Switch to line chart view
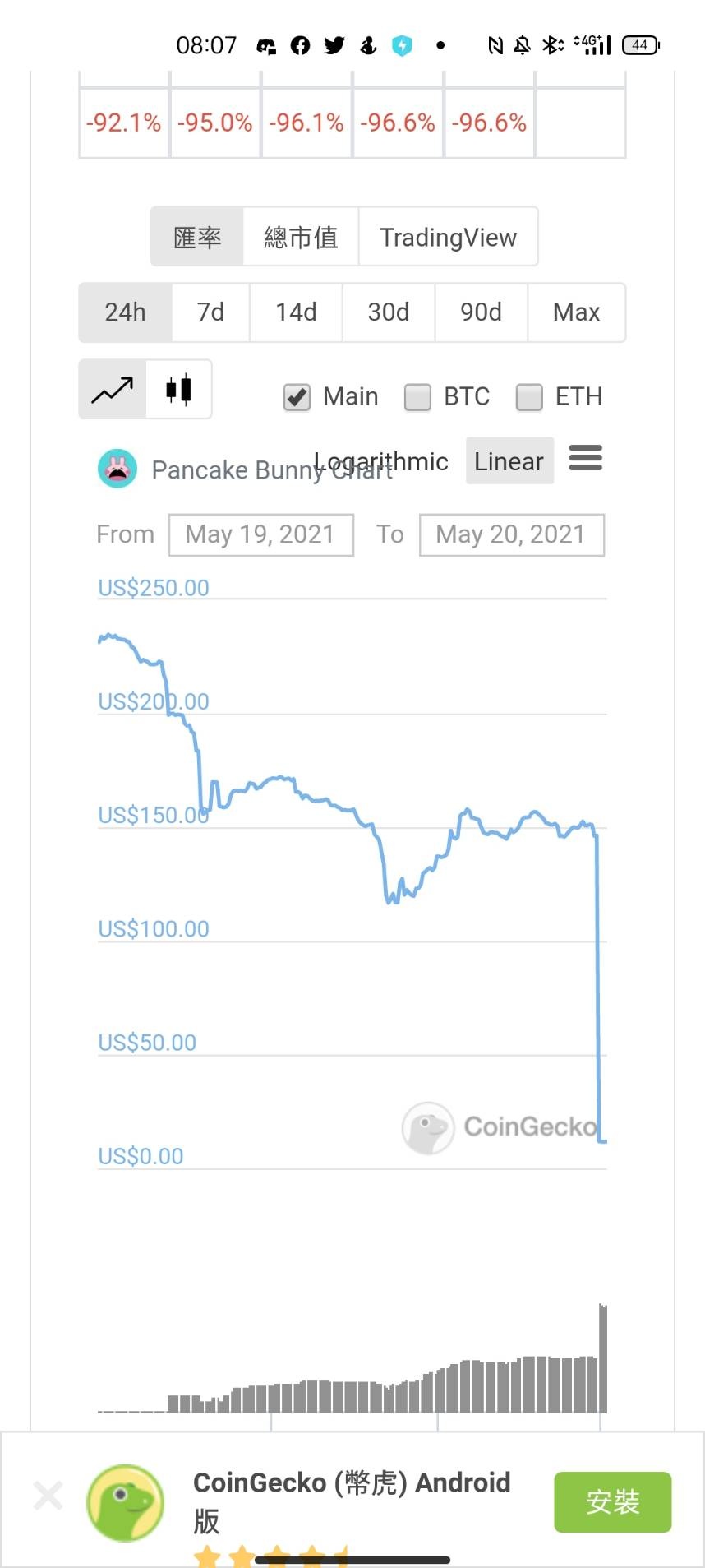Viewport: 705px width, 1568px height. [113, 389]
